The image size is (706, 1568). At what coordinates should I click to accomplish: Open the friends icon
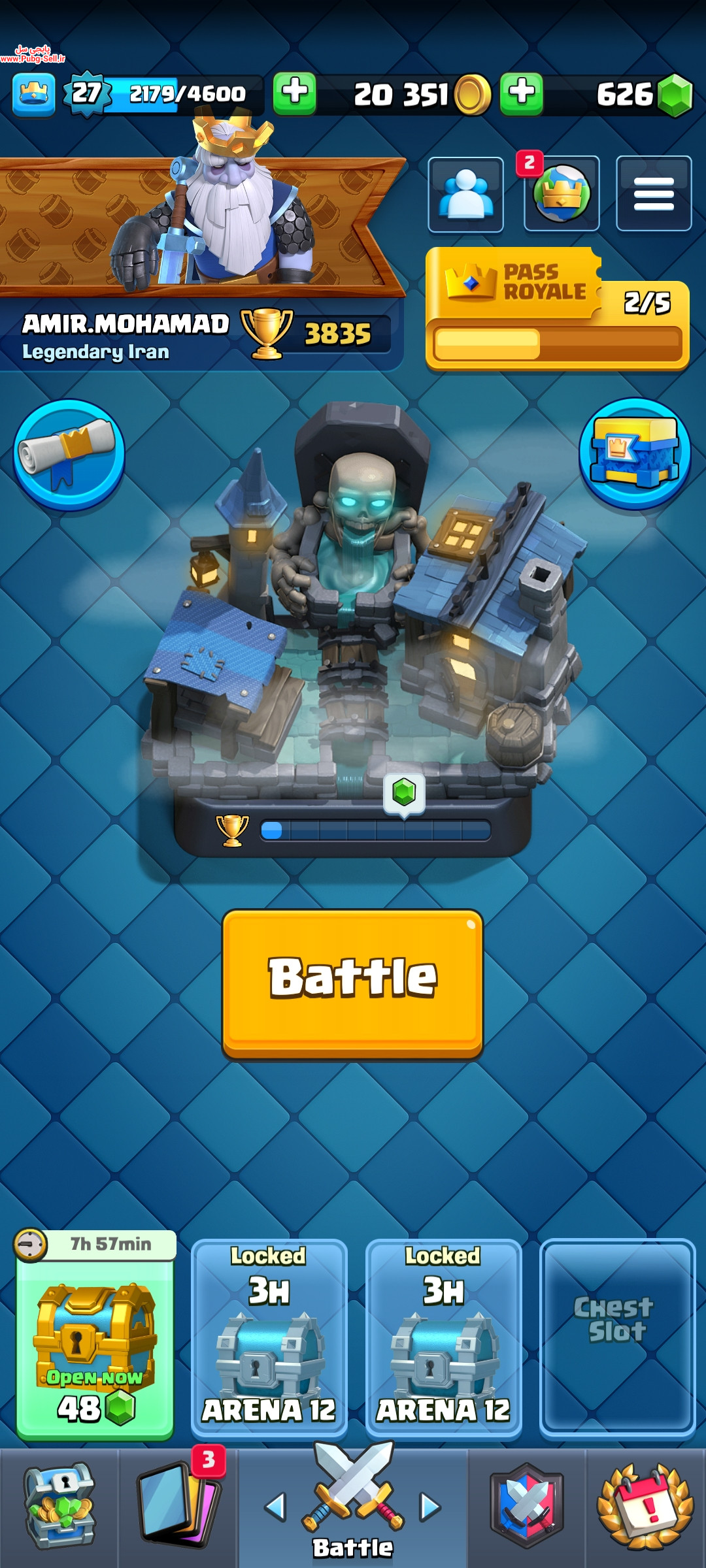tap(465, 194)
